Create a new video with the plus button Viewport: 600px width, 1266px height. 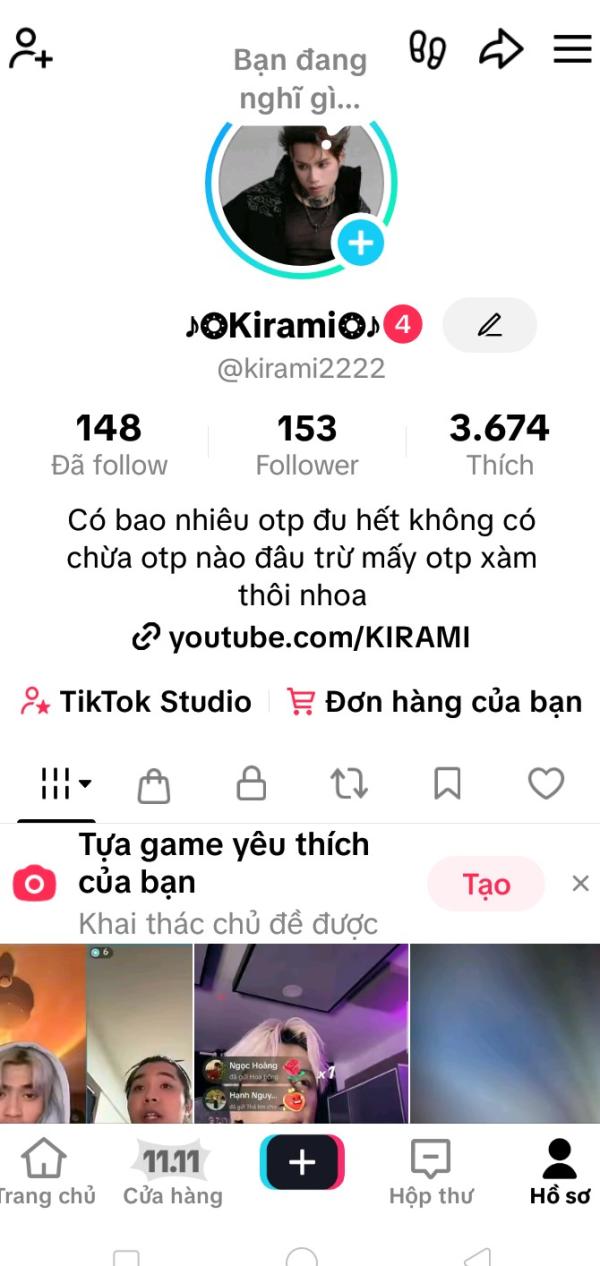click(302, 1162)
